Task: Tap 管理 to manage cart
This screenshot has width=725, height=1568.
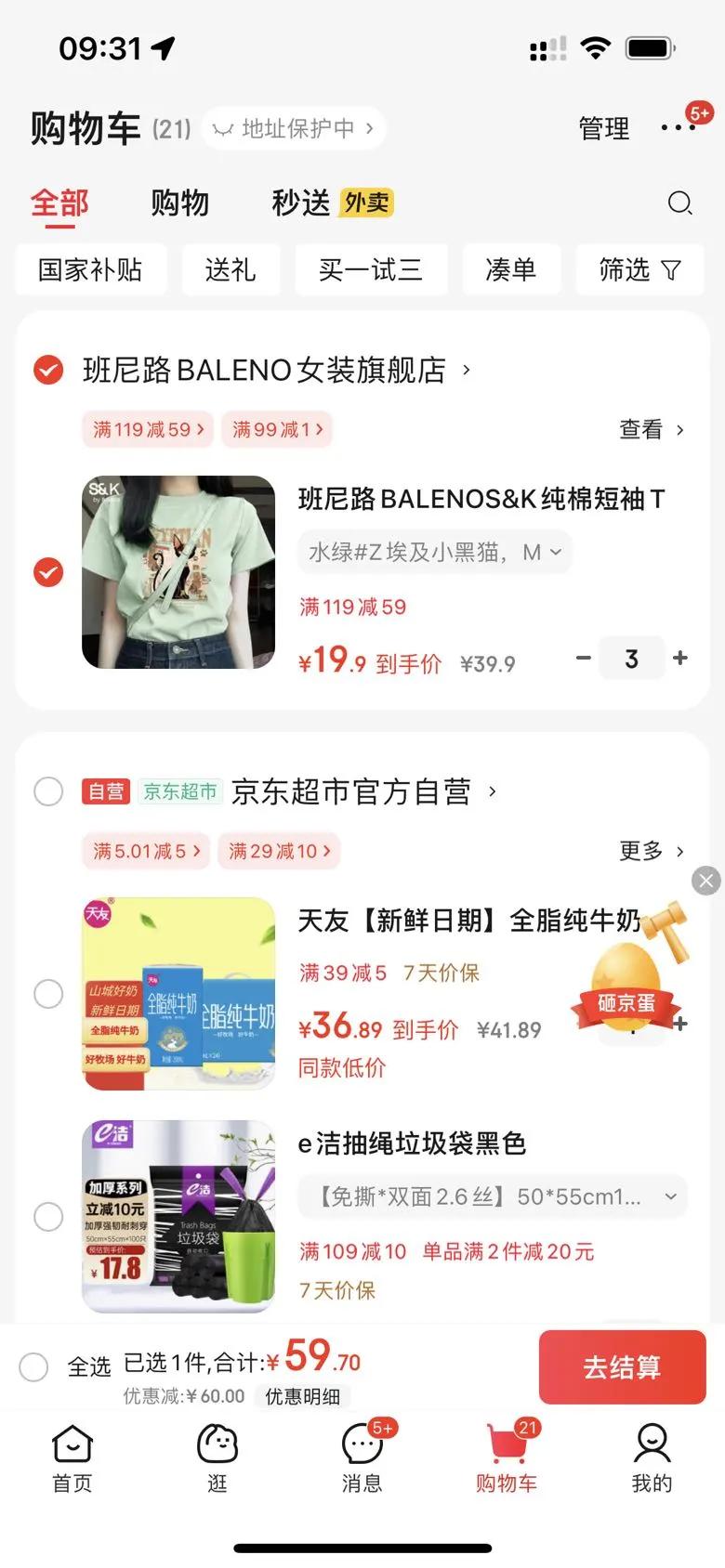Action: click(x=603, y=128)
